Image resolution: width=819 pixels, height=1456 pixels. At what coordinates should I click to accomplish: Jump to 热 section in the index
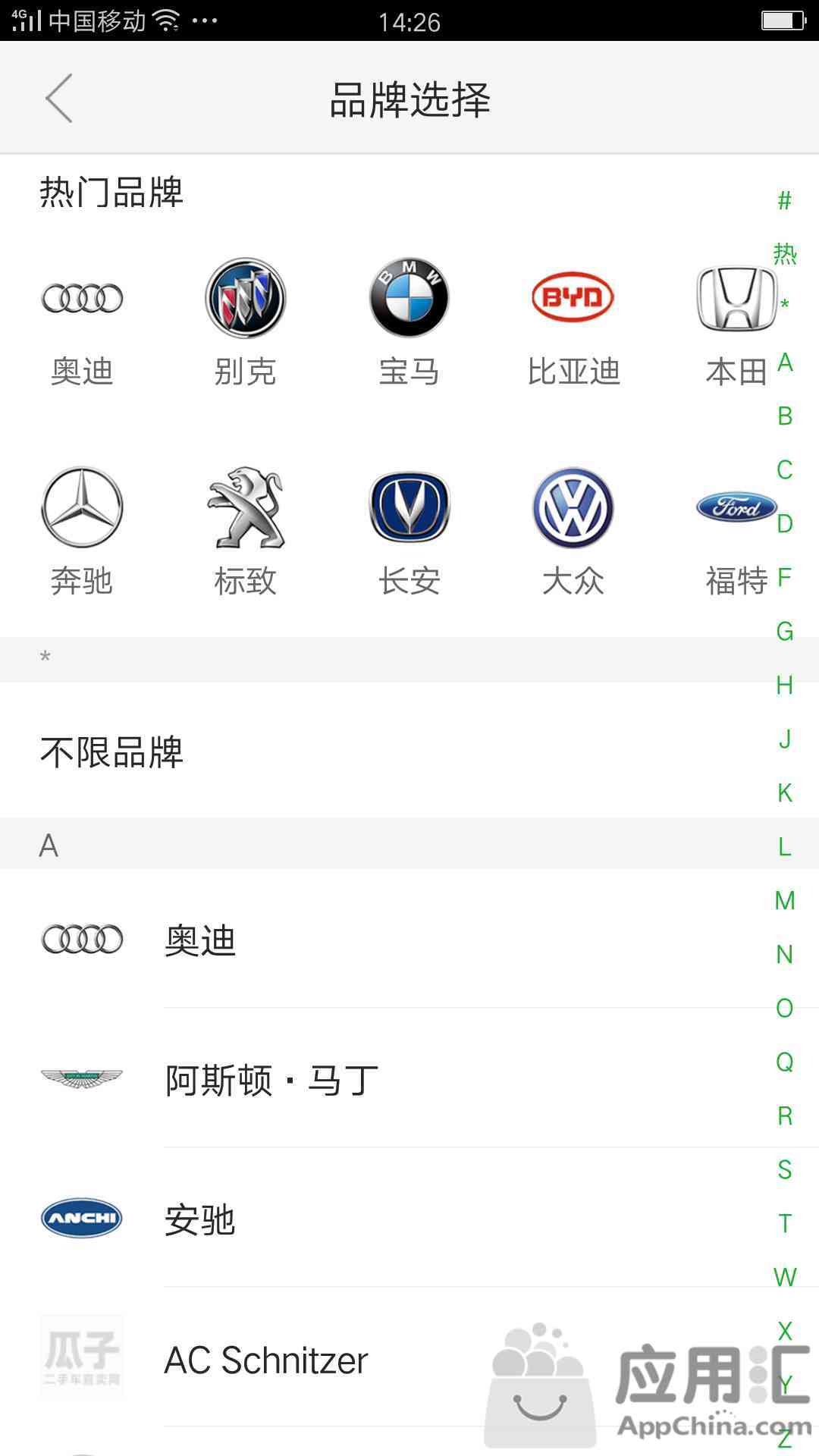tap(785, 254)
